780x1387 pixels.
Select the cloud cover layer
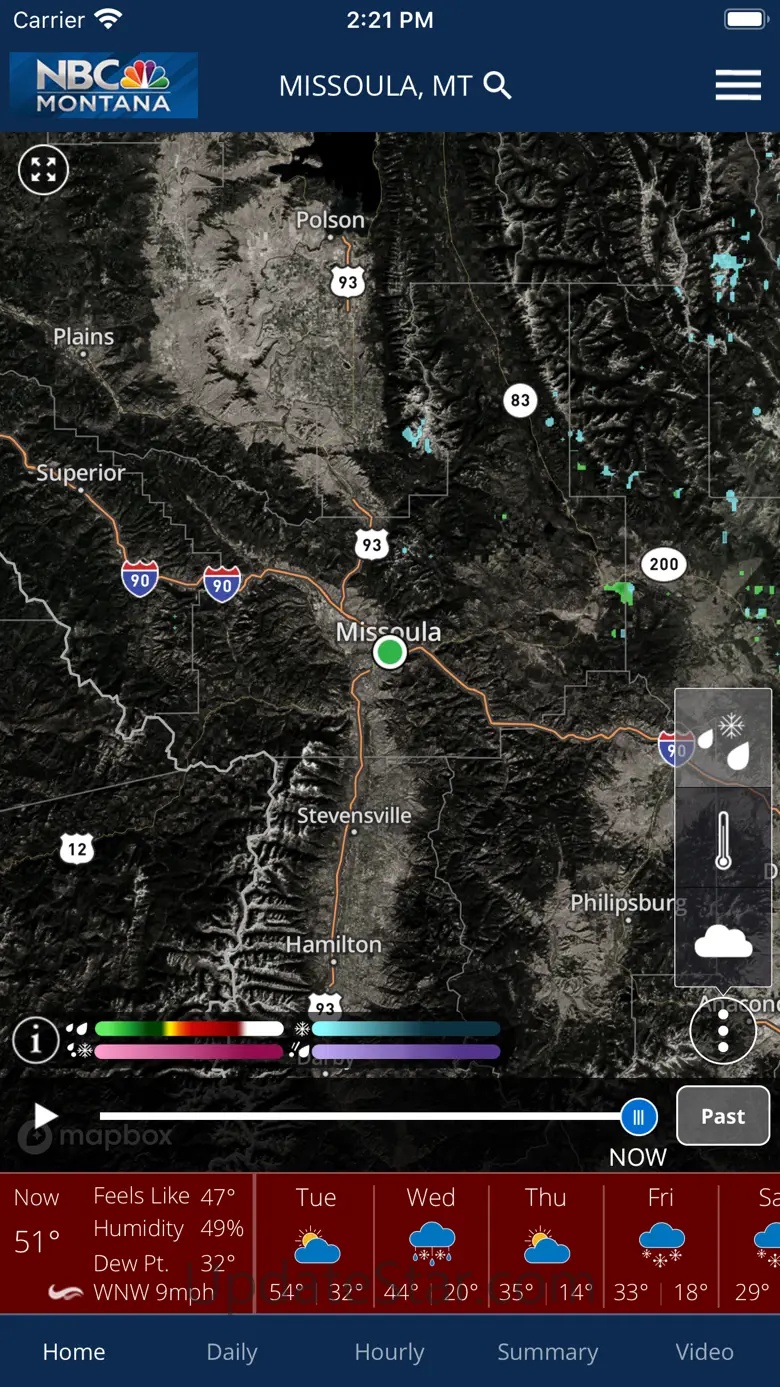[x=723, y=940]
